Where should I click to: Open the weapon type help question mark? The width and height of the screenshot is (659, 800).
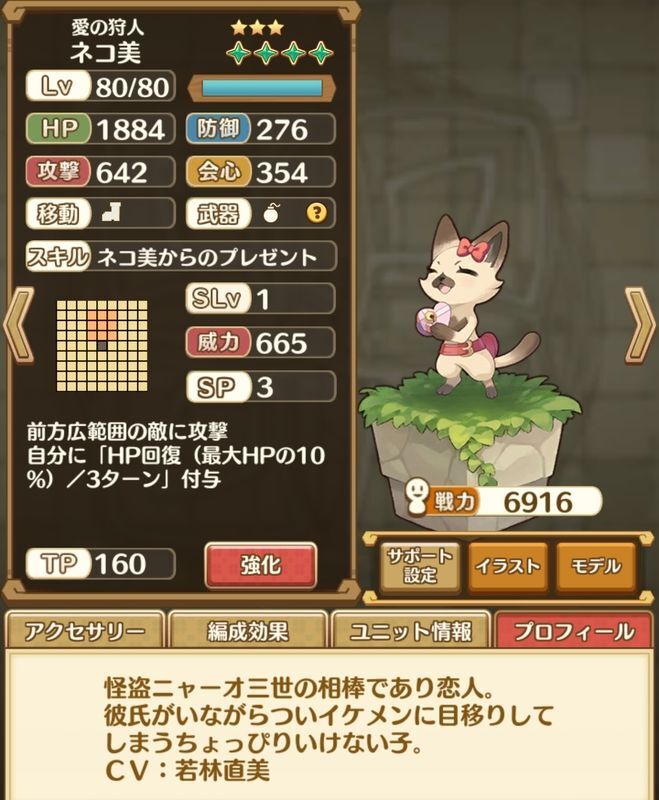(x=317, y=212)
